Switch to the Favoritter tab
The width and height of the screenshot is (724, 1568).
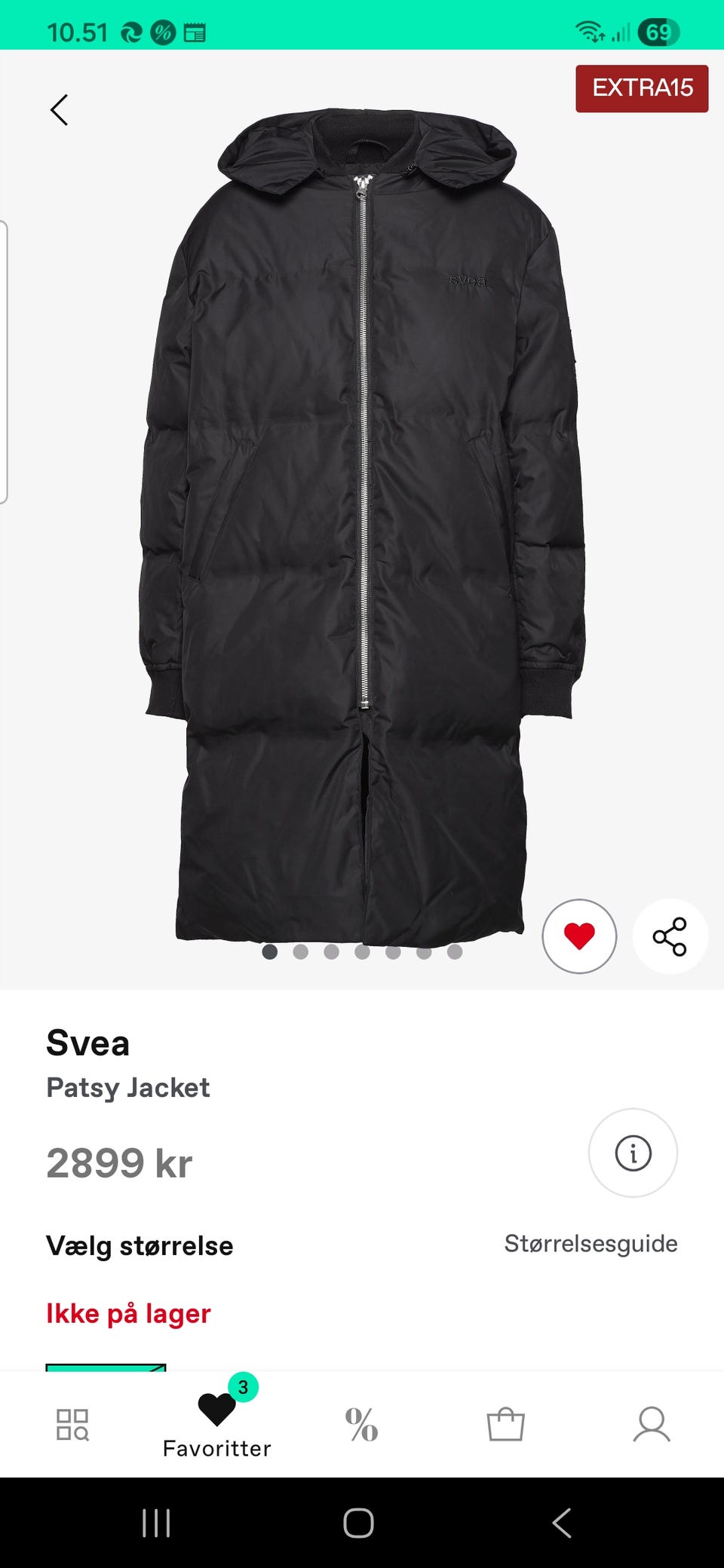(x=217, y=1425)
